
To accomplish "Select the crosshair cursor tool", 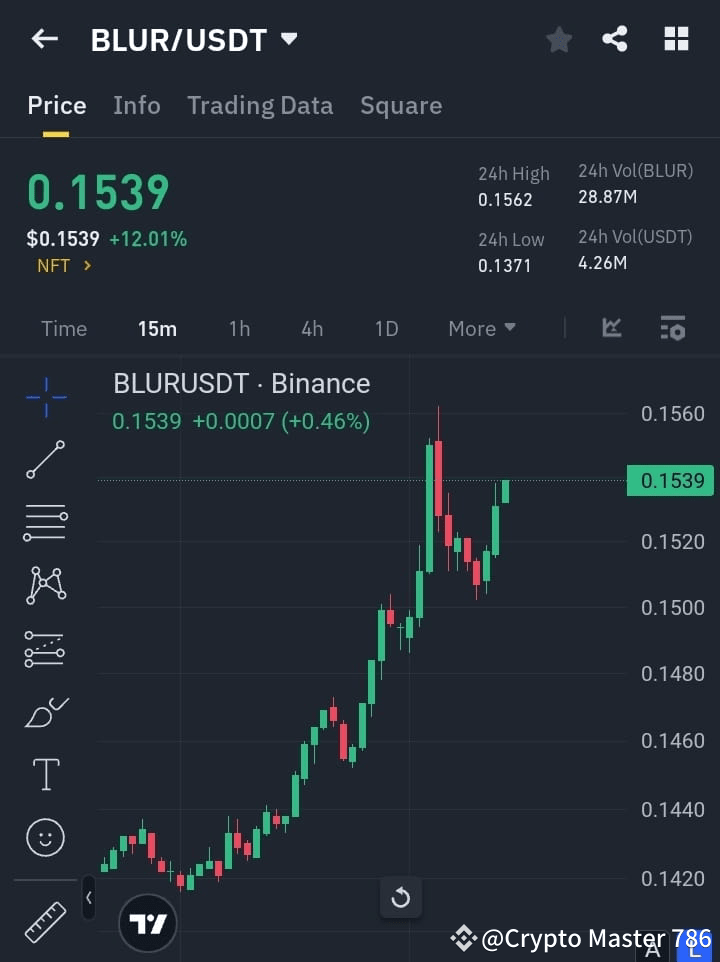I will click(x=45, y=397).
